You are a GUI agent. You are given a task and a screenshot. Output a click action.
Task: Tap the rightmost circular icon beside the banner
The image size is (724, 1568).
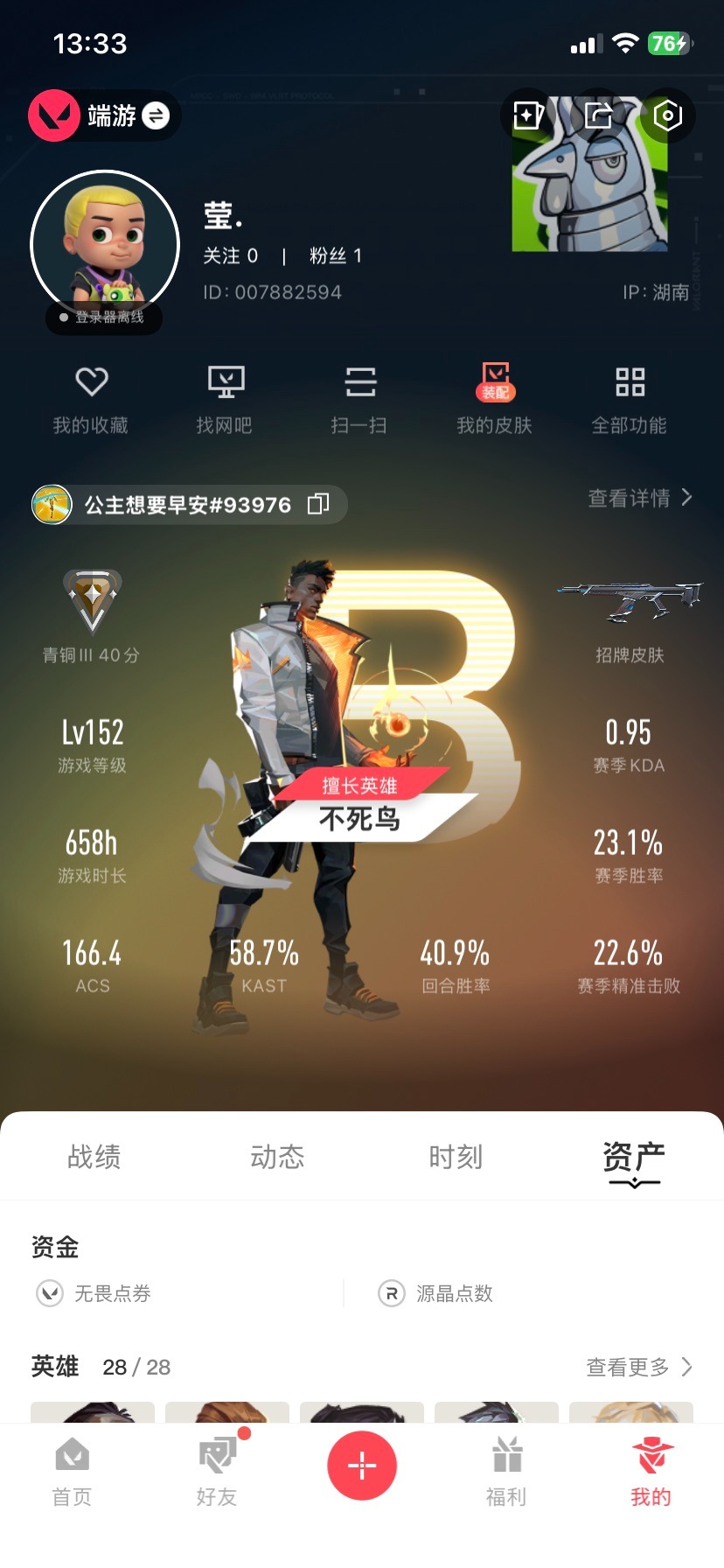tap(667, 115)
